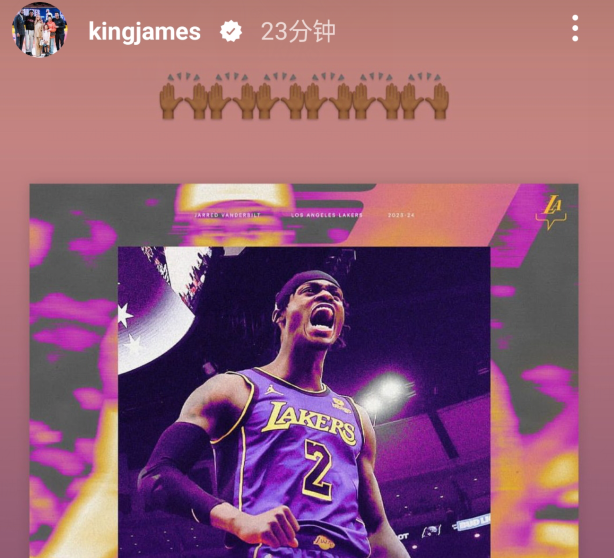Open the three-dot overflow menu

click(x=575, y=28)
